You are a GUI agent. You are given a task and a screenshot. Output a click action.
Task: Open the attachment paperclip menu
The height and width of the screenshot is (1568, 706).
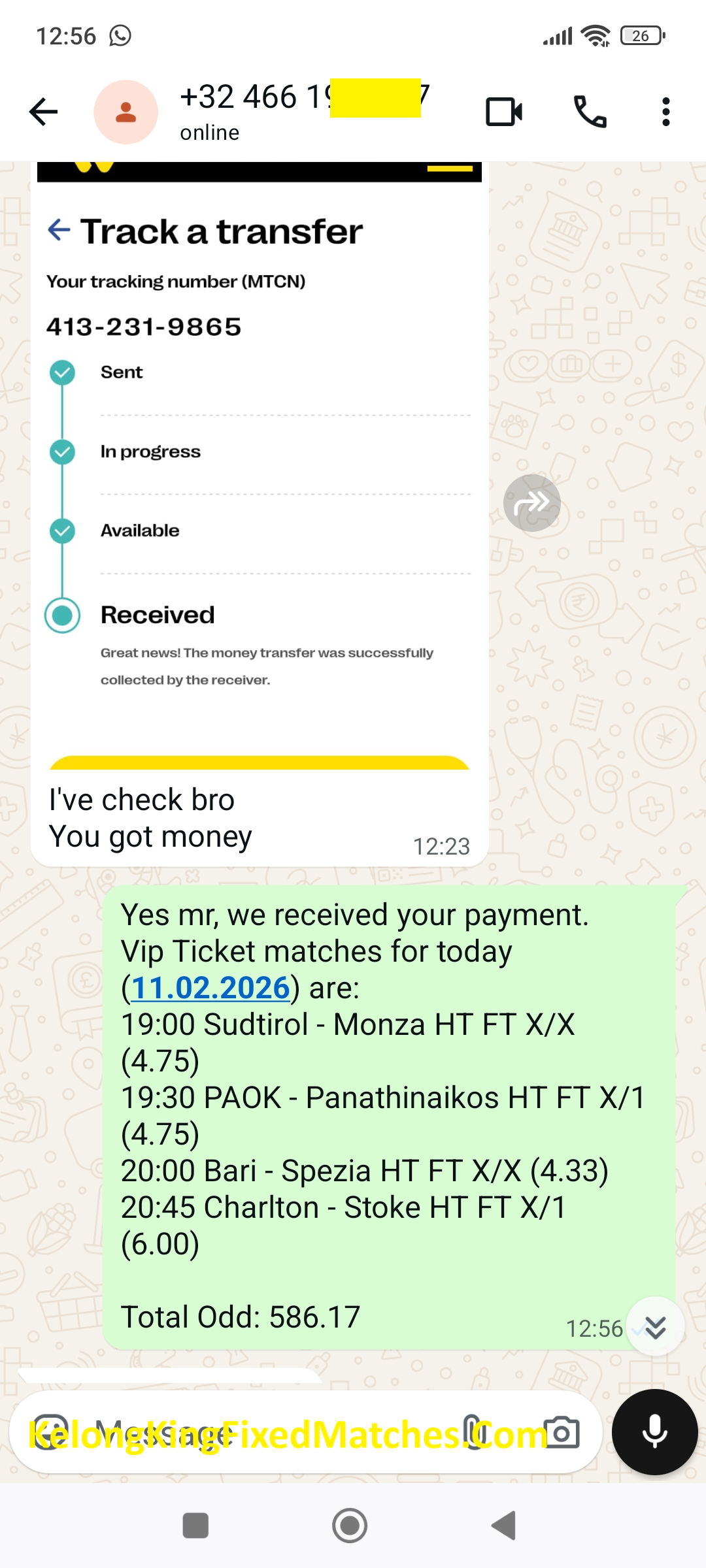click(x=473, y=1432)
